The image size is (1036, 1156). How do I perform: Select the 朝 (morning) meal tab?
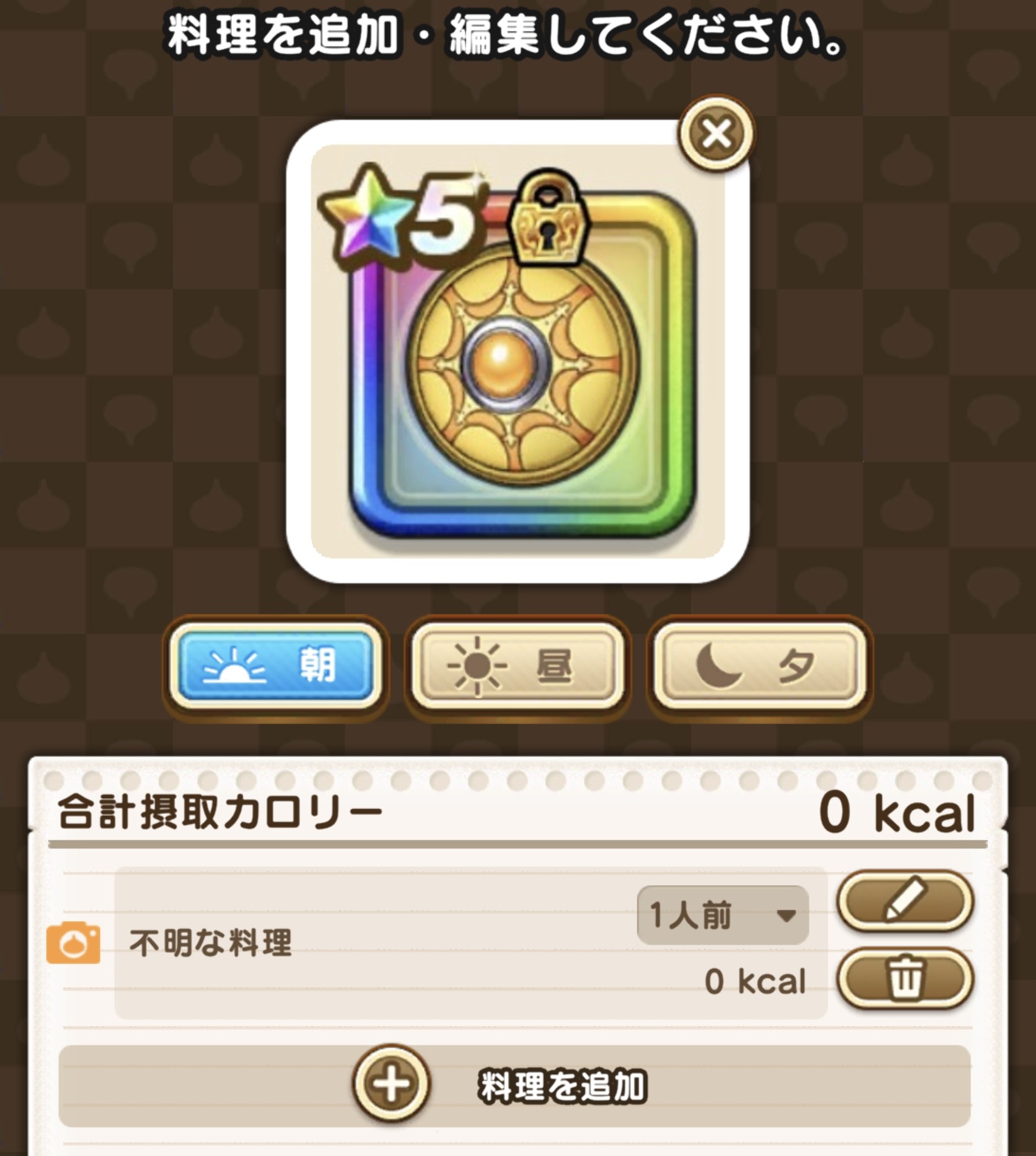[x=275, y=666]
